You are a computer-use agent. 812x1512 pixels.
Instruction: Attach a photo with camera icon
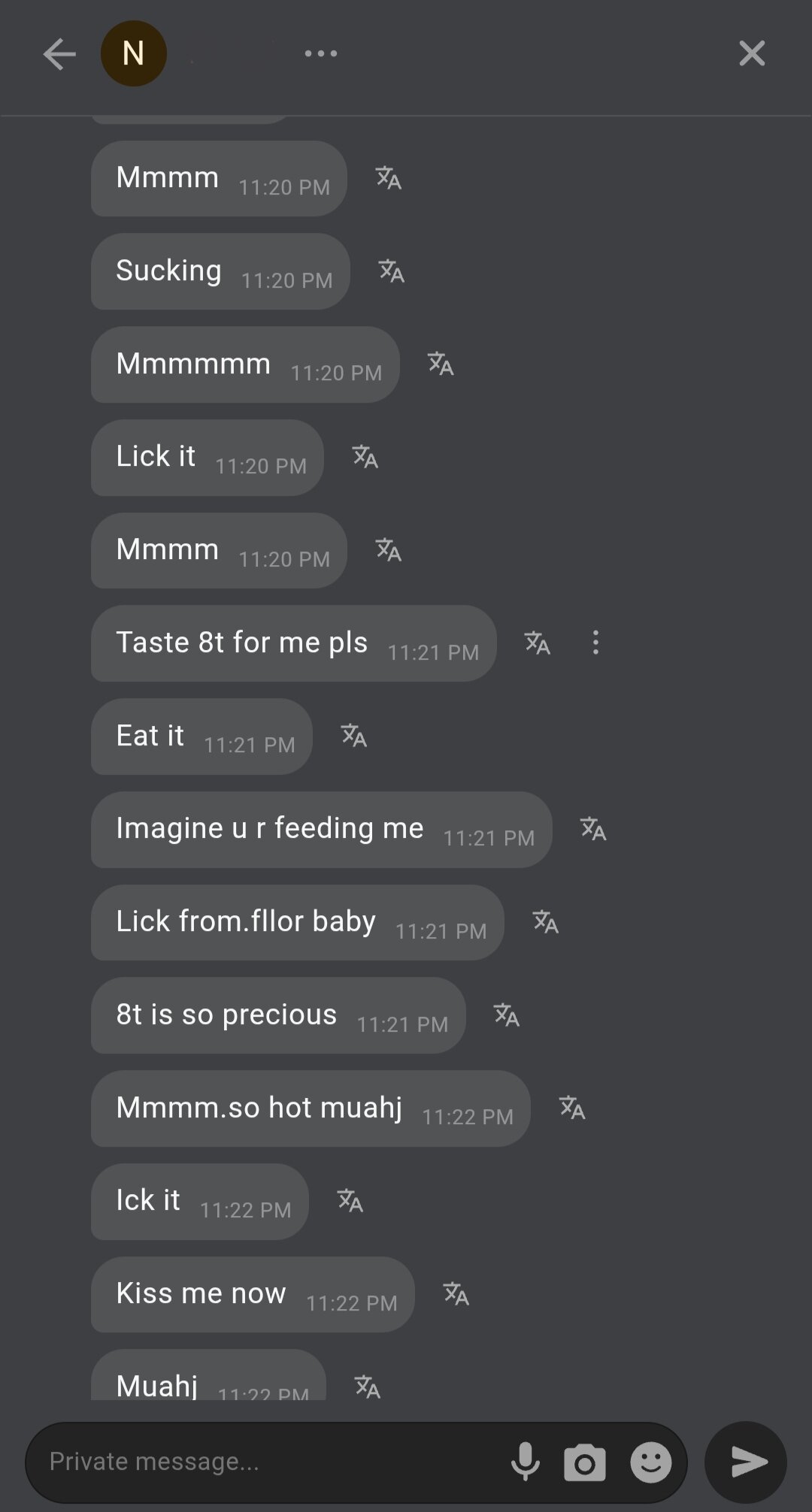tap(585, 1462)
